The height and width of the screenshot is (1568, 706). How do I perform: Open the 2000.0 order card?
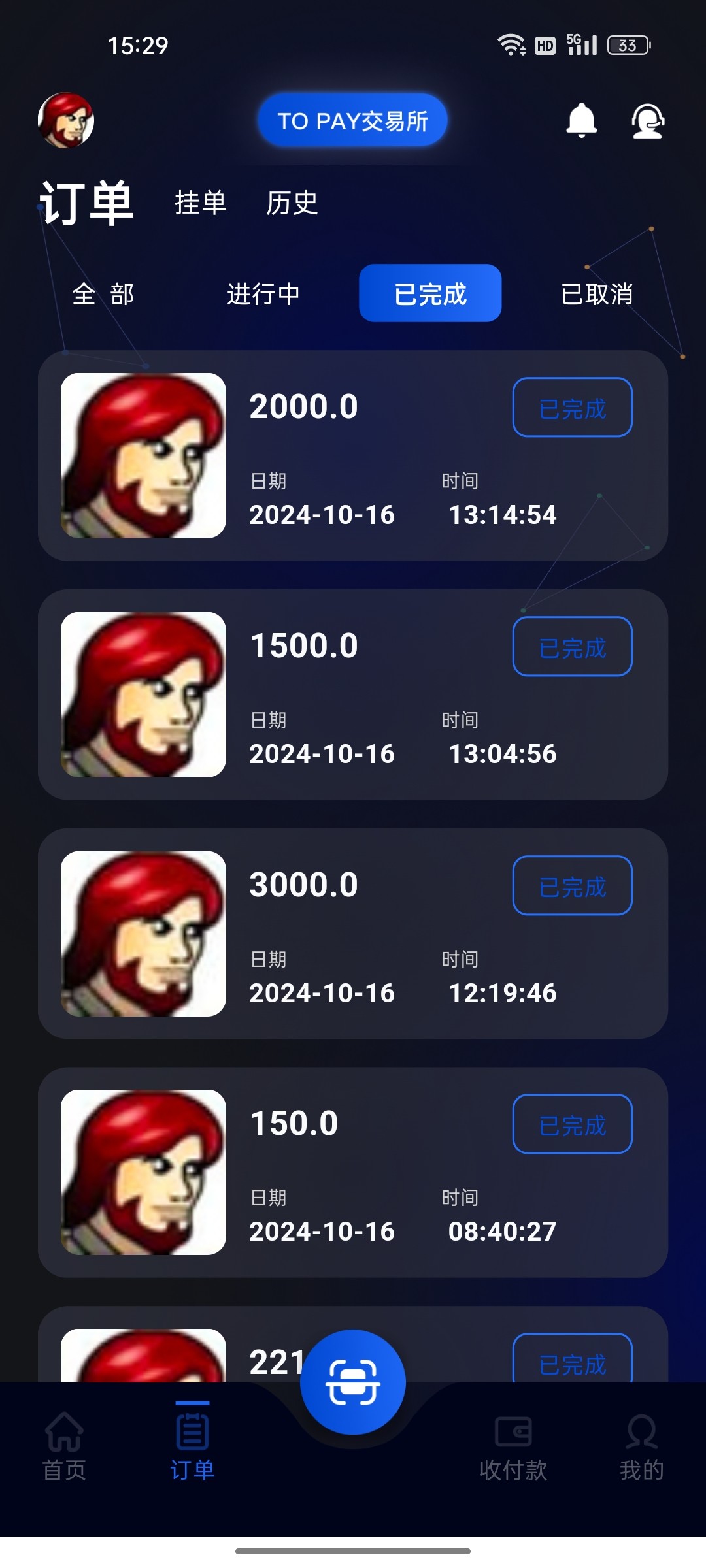tap(353, 455)
